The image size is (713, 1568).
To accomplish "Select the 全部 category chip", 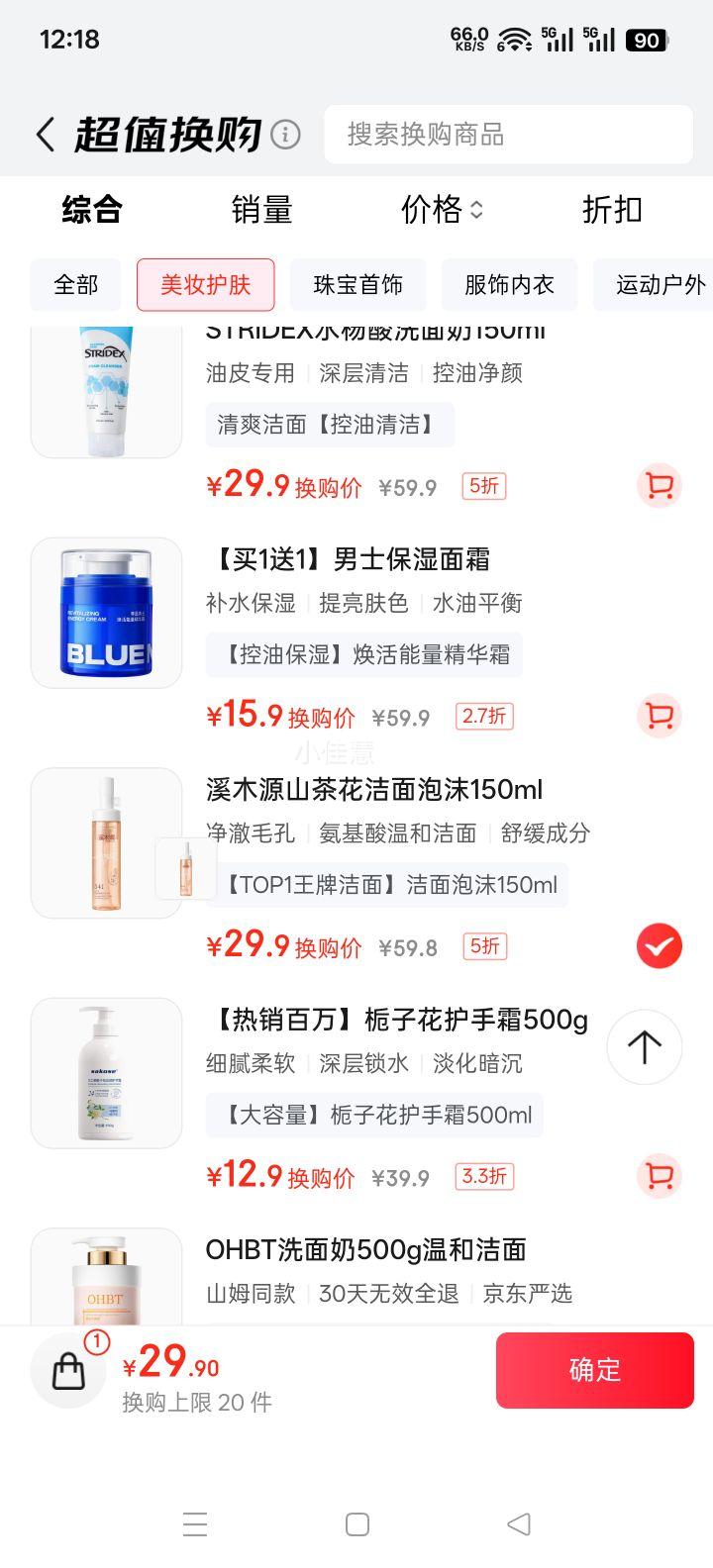I will click(76, 285).
